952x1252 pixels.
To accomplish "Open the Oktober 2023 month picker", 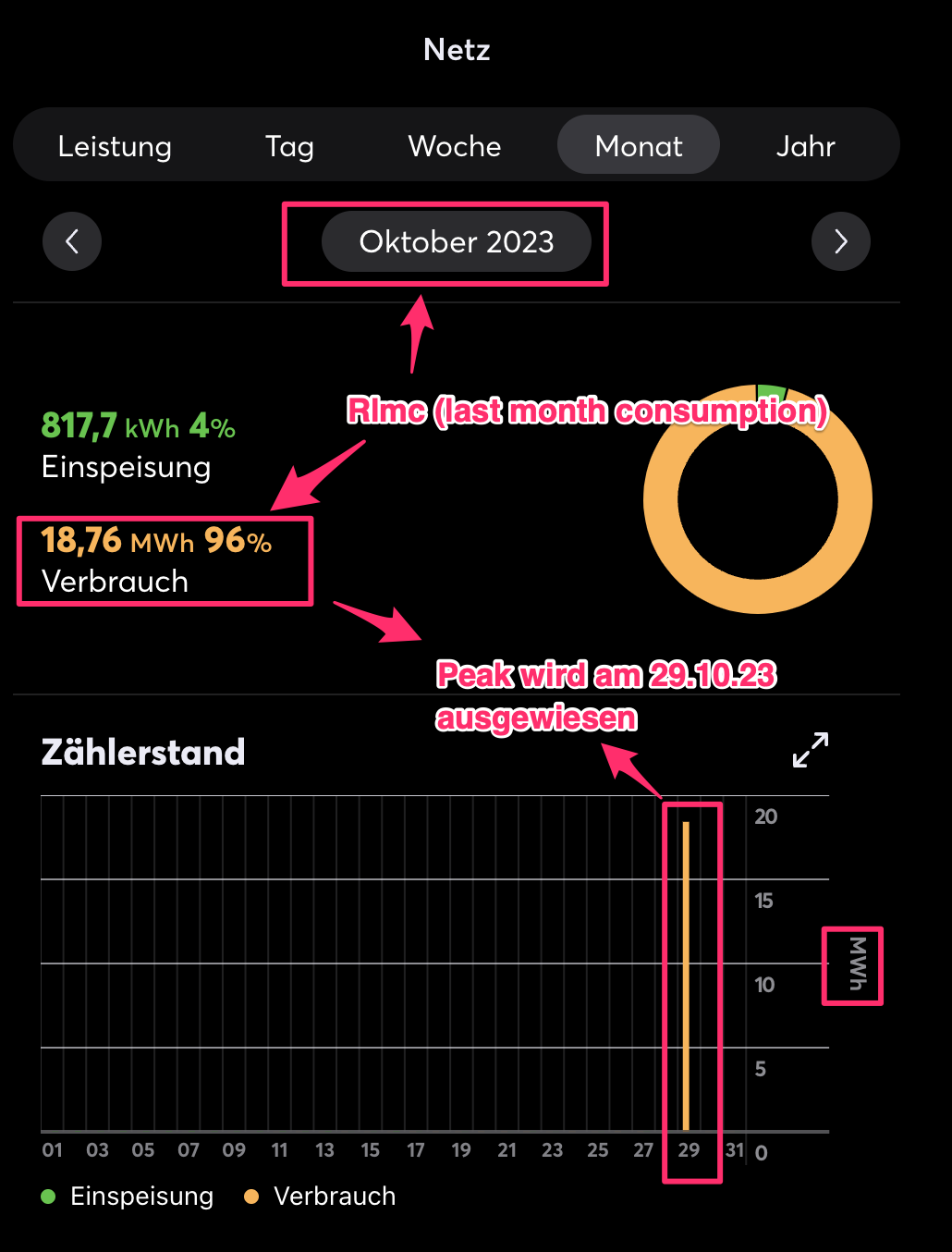I will pos(456,242).
